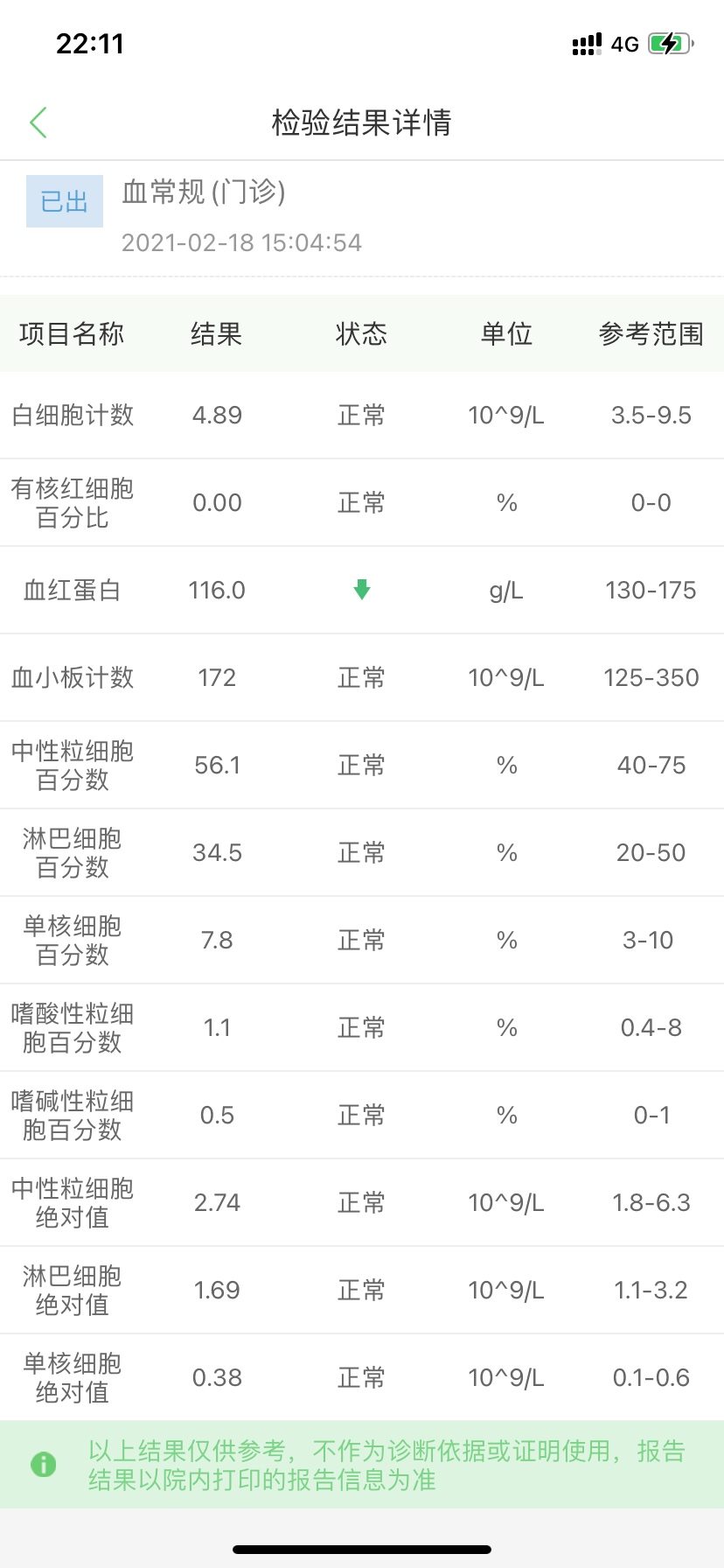Image resolution: width=724 pixels, height=1568 pixels.
Task: Go back using the green back arrow
Action: 38,122
